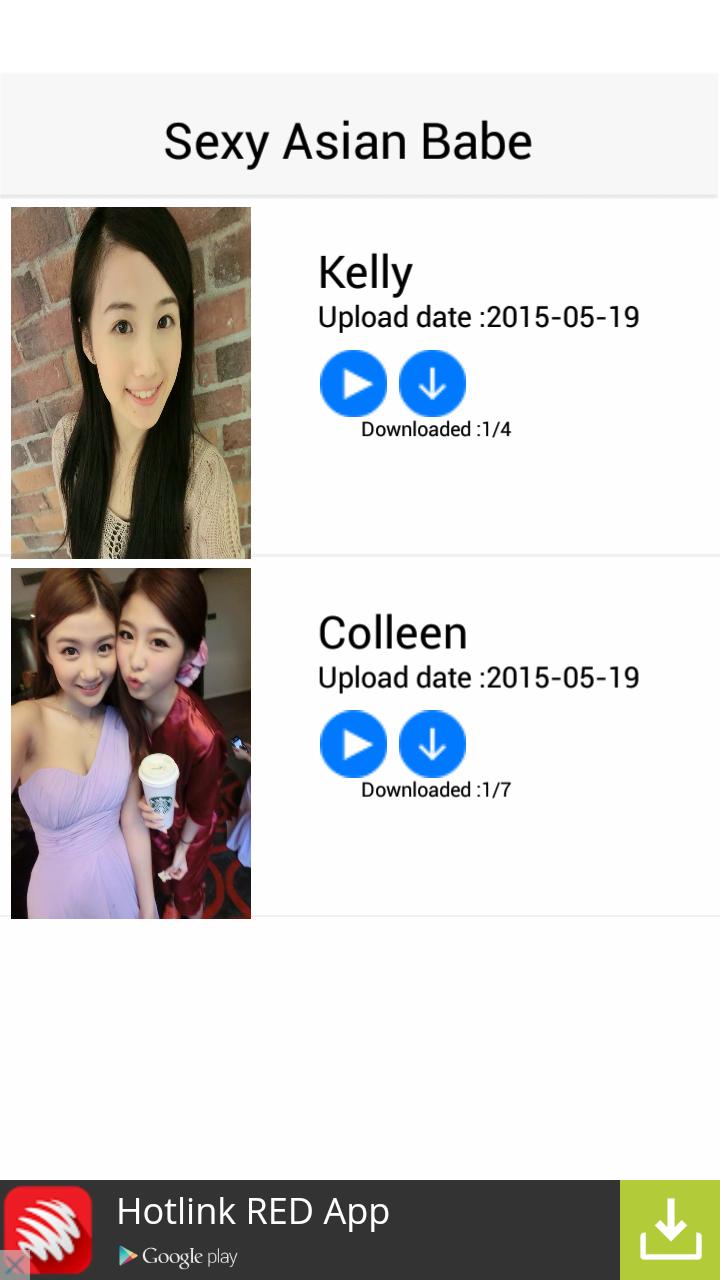Image resolution: width=720 pixels, height=1280 pixels.
Task: Download Colleen's photo set
Action: click(432, 744)
